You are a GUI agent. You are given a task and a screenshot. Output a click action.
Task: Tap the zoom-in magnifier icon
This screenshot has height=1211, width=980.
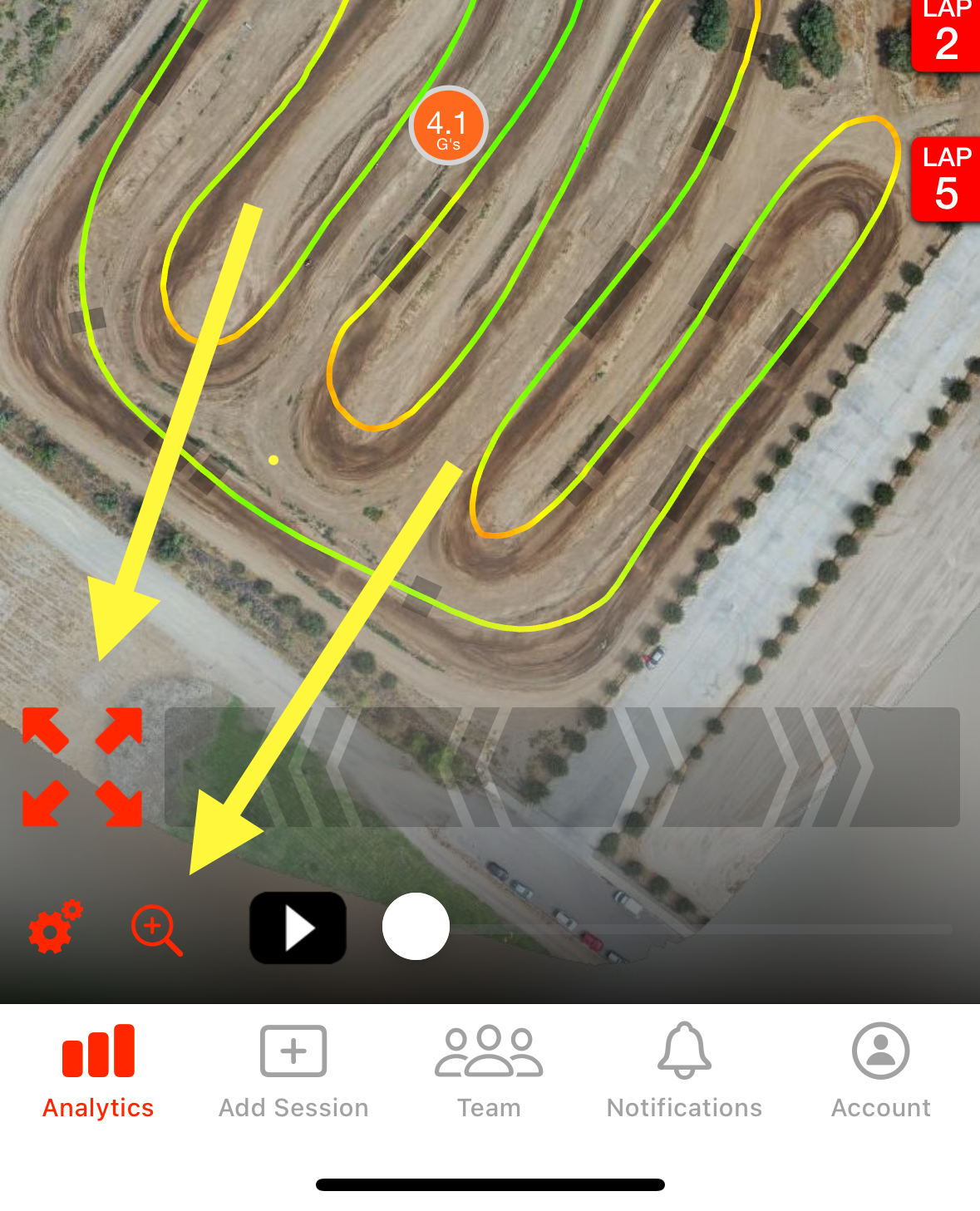pyautogui.click(x=156, y=929)
